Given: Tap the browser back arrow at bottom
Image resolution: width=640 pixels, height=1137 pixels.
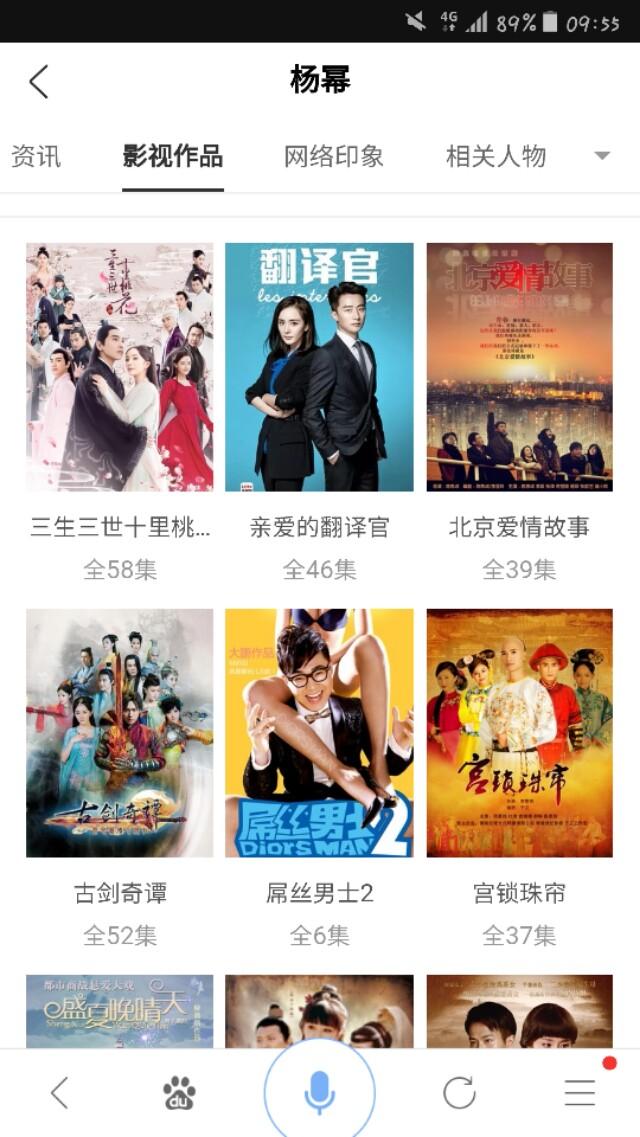Looking at the screenshot, I should click(60, 1093).
